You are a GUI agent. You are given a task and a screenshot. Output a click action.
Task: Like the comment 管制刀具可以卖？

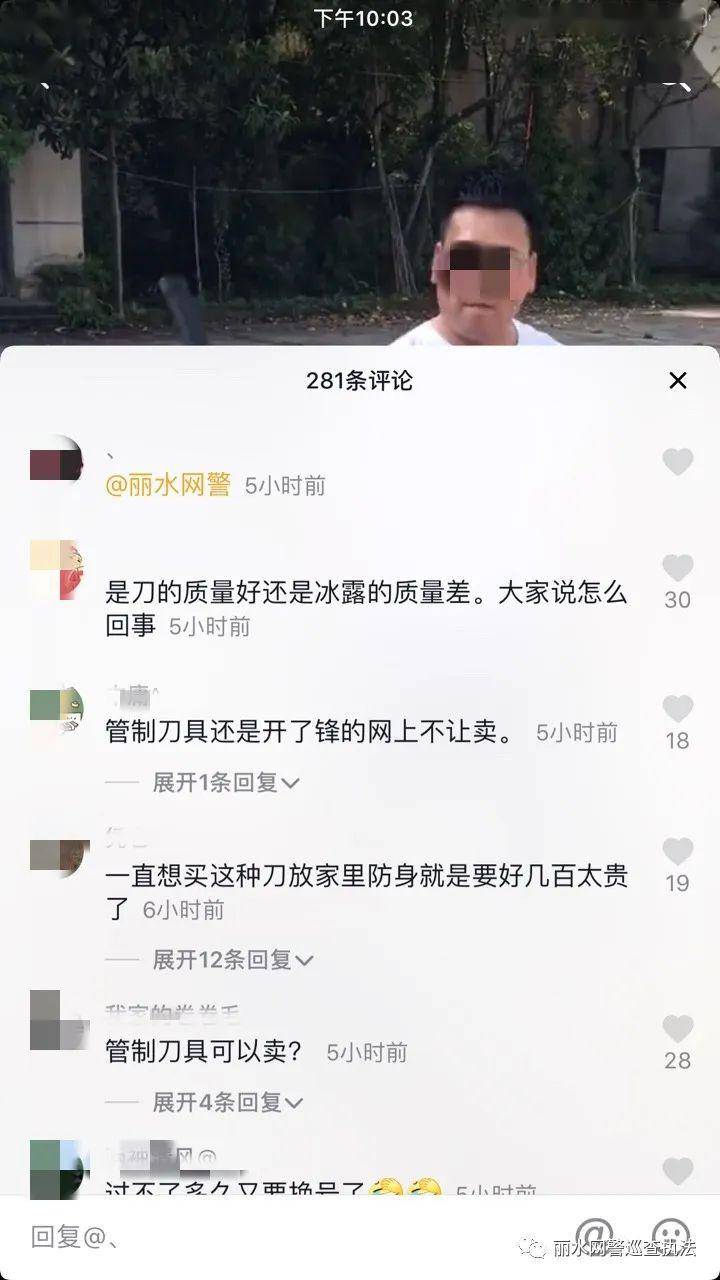(x=678, y=1029)
